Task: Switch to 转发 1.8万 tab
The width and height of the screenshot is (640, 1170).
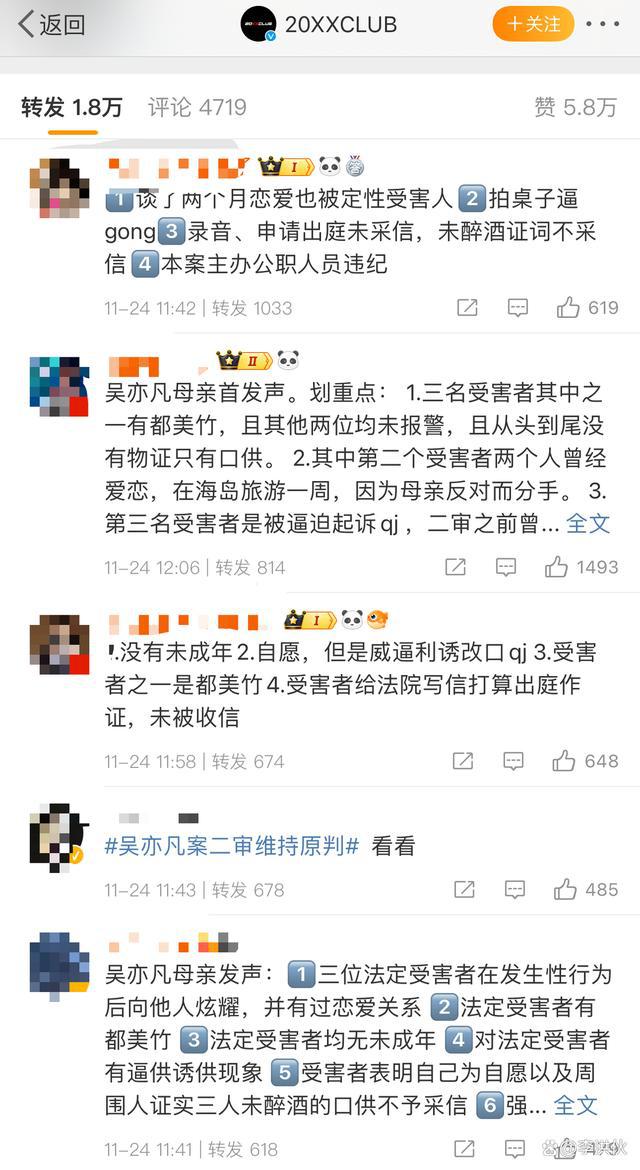Action: click(x=71, y=107)
